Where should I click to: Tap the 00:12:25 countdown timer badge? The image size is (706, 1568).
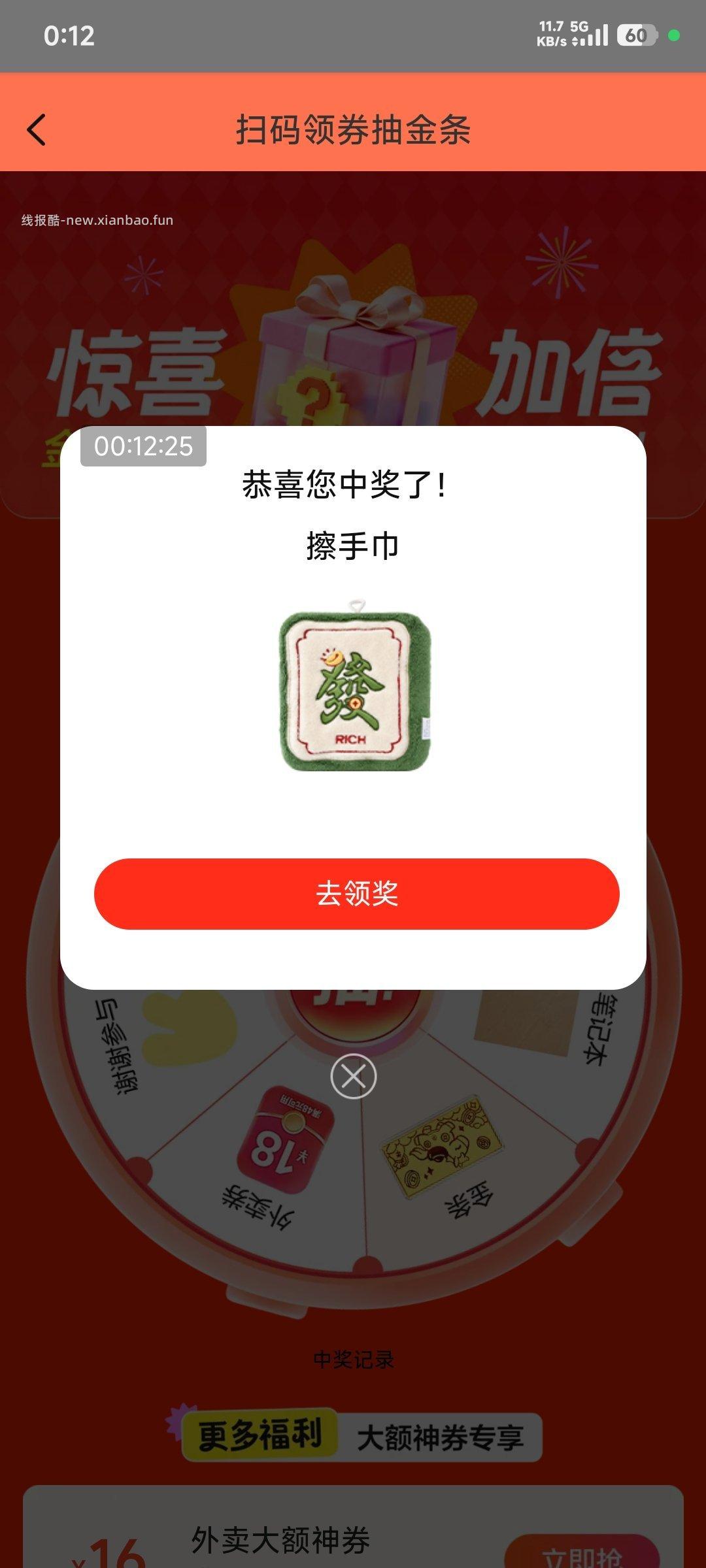click(x=145, y=447)
